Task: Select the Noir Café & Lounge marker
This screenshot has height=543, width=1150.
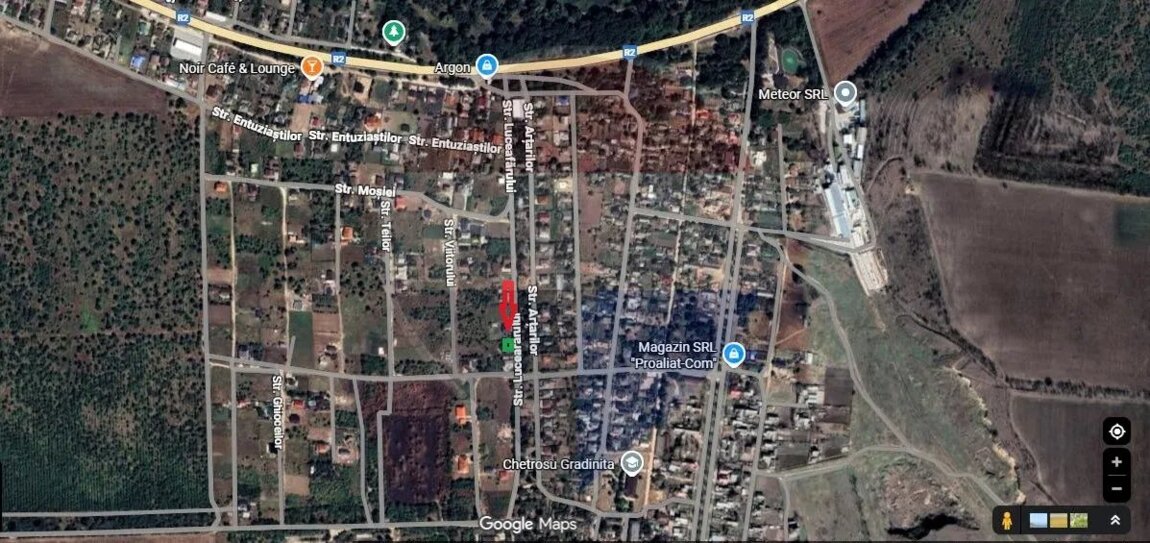Action: pos(312,68)
